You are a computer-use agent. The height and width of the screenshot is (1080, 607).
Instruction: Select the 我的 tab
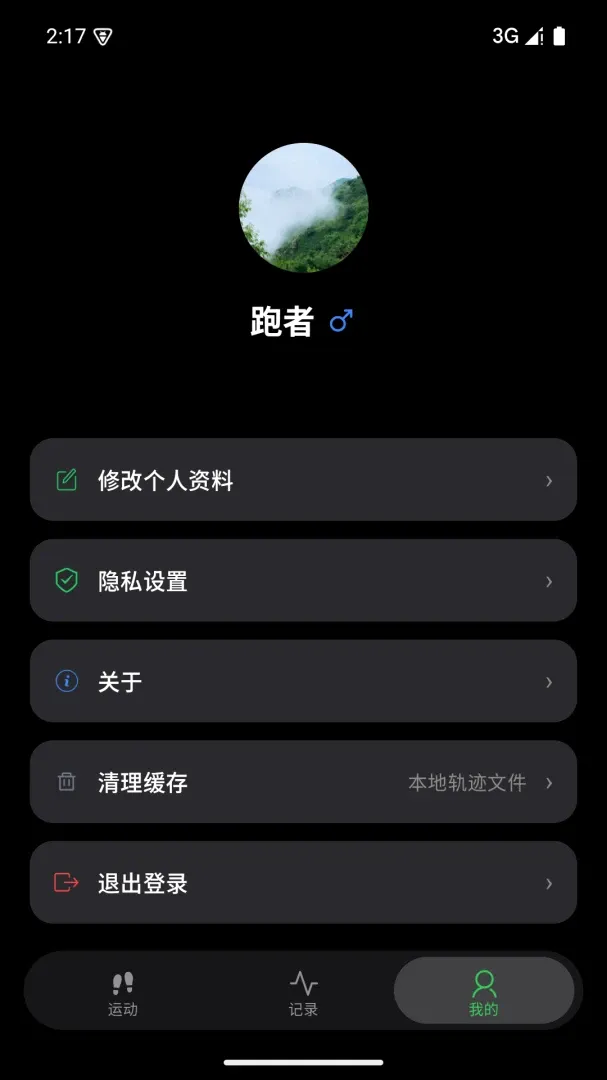pos(484,992)
